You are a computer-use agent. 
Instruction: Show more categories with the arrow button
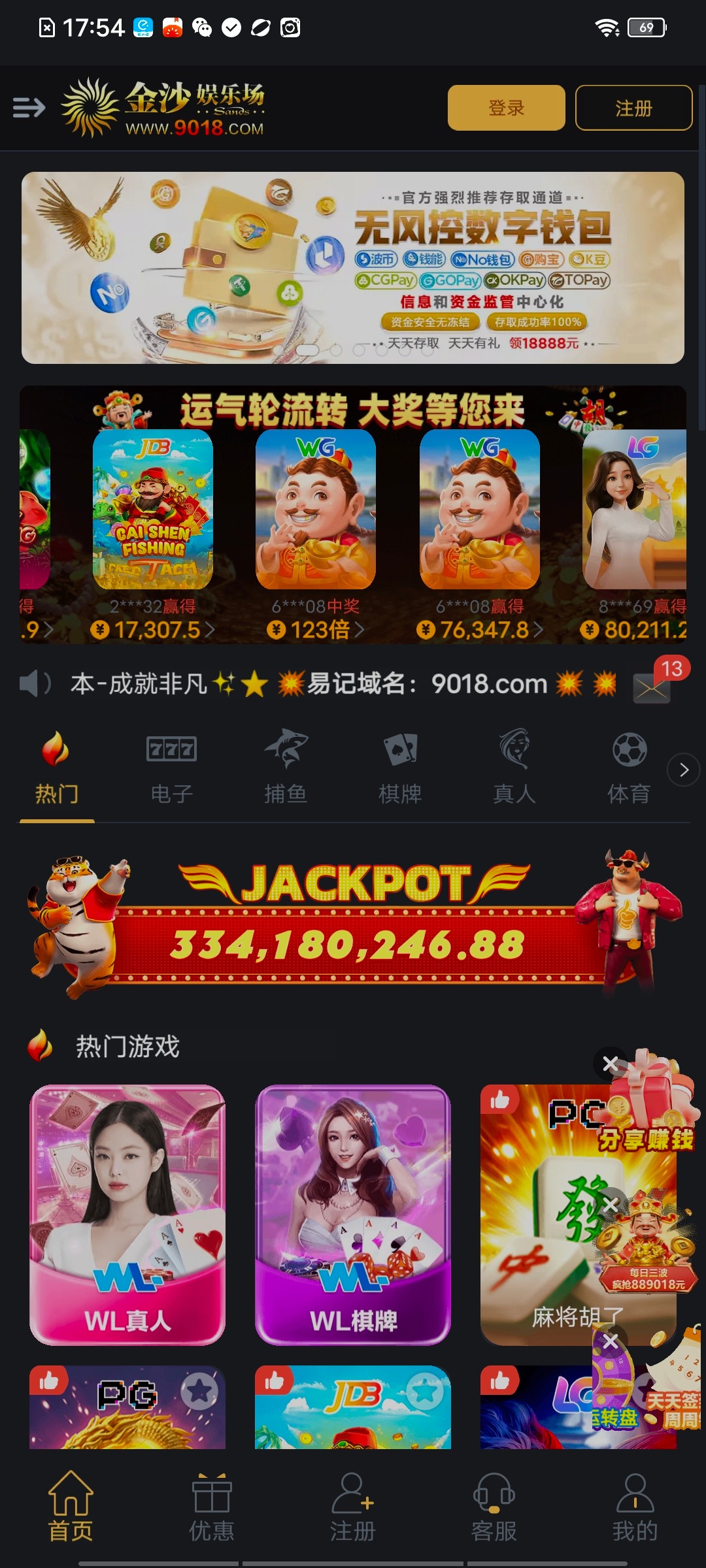683,770
